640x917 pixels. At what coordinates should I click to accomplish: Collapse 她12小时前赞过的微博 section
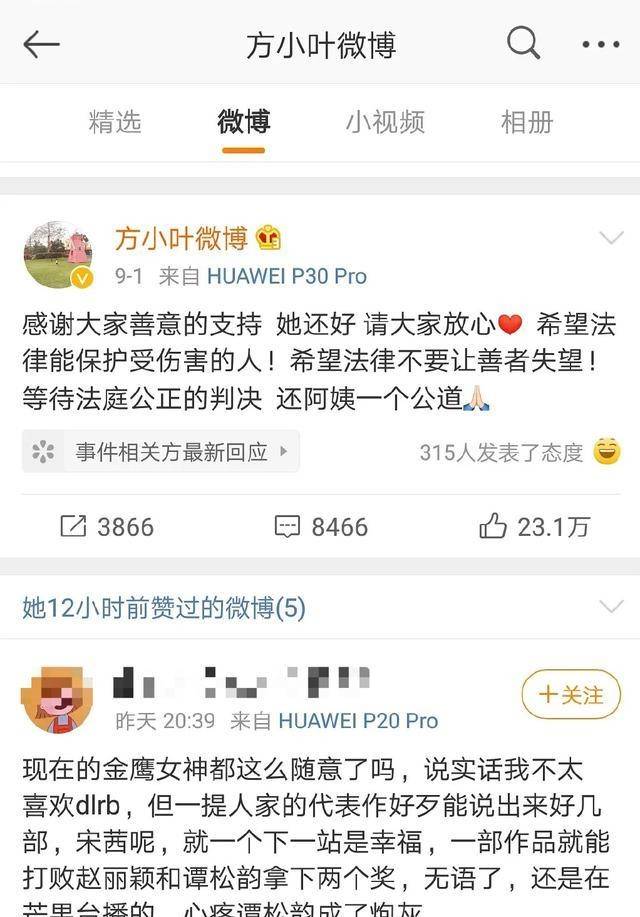[610, 607]
